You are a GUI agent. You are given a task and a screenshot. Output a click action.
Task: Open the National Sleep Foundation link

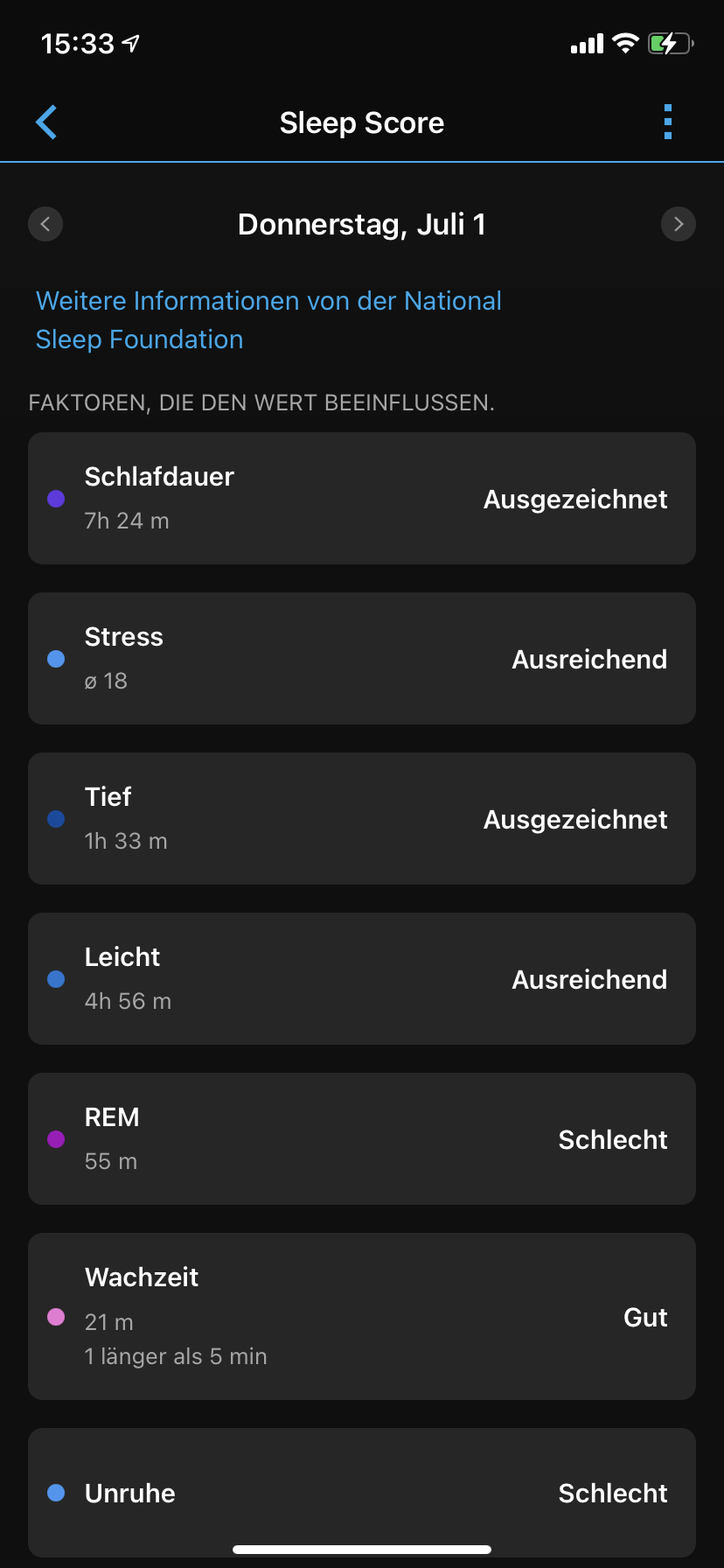268,320
